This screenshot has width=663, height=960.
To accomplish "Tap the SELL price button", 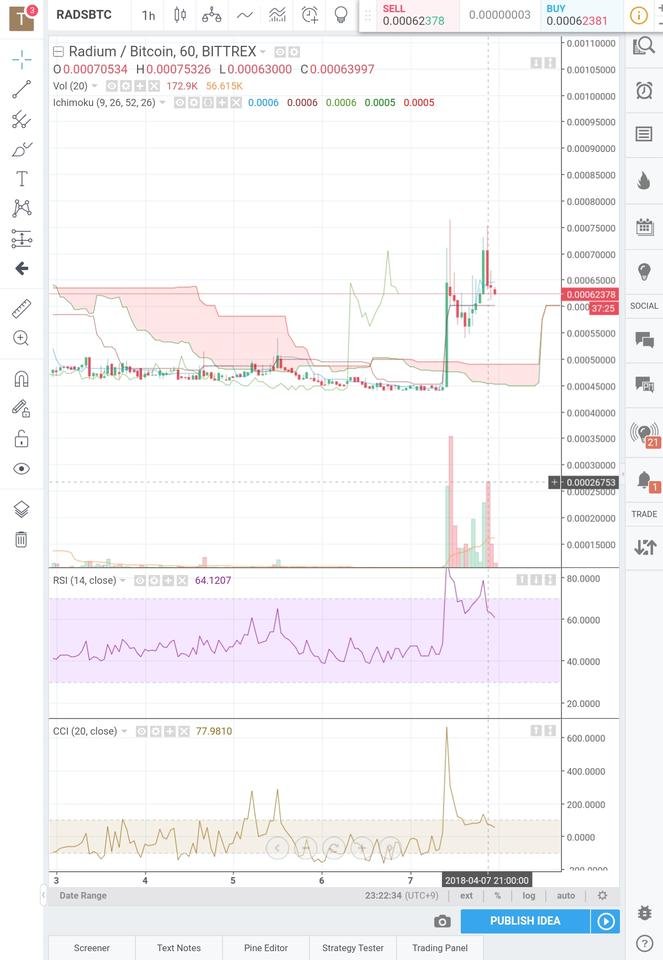I will point(413,15).
